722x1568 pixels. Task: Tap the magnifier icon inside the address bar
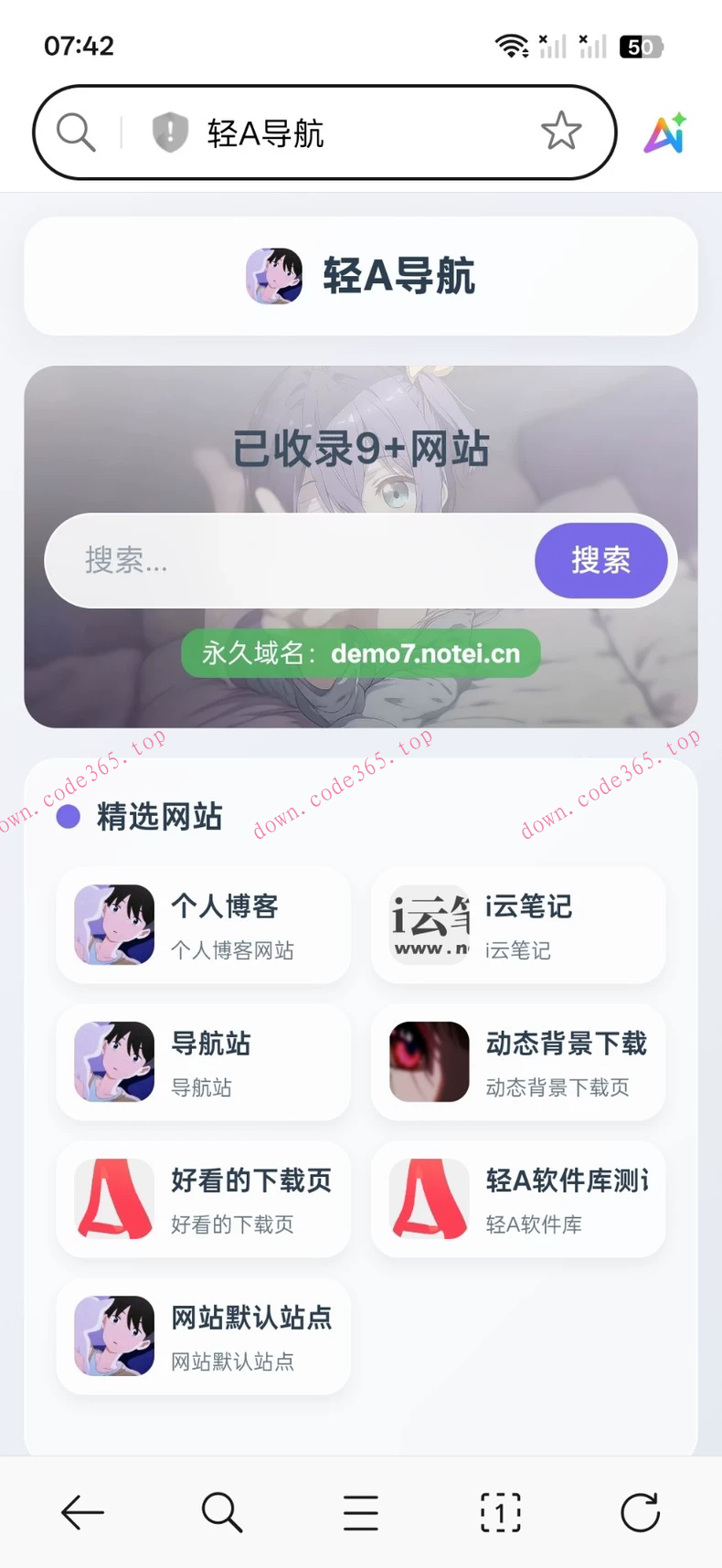point(76,132)
